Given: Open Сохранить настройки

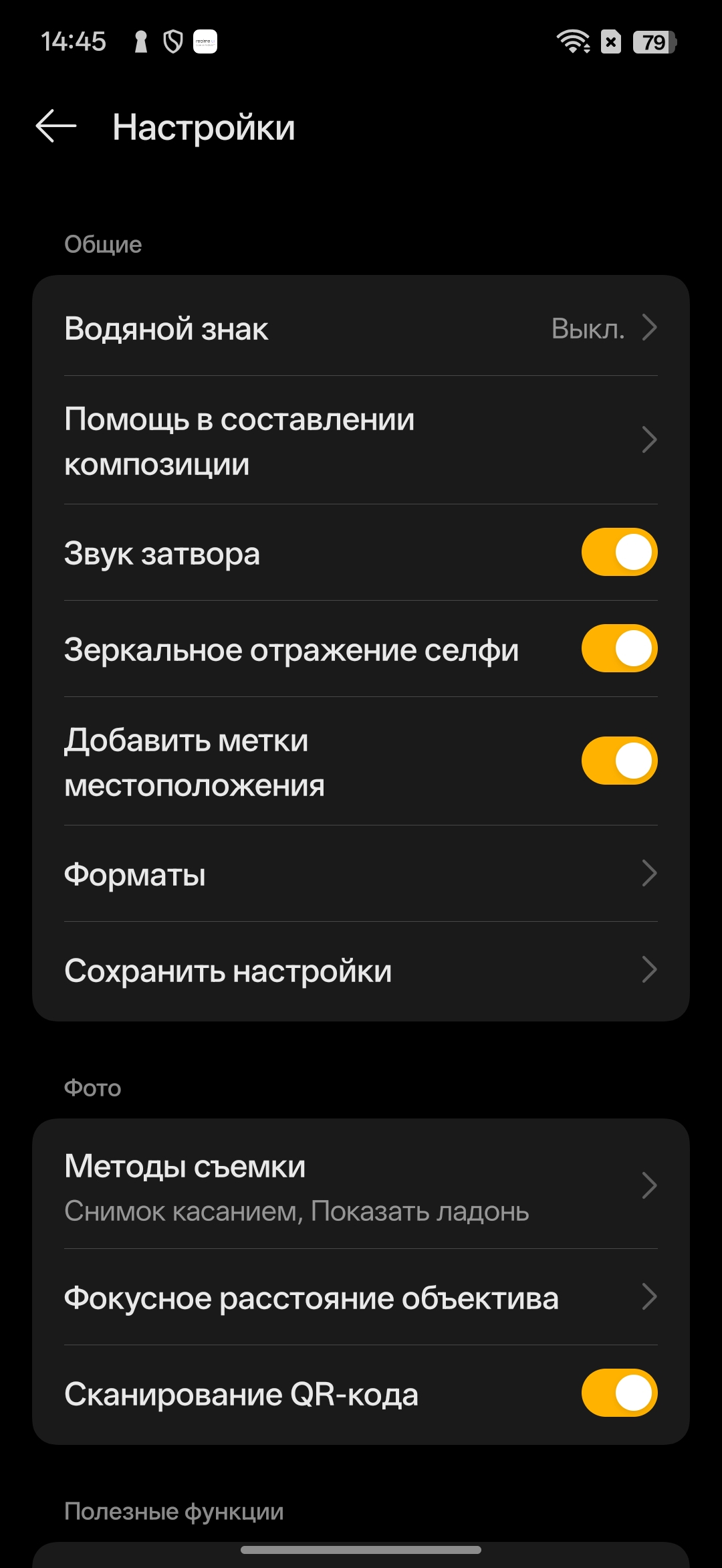Looking at the screenshot, I should (361, 970).
